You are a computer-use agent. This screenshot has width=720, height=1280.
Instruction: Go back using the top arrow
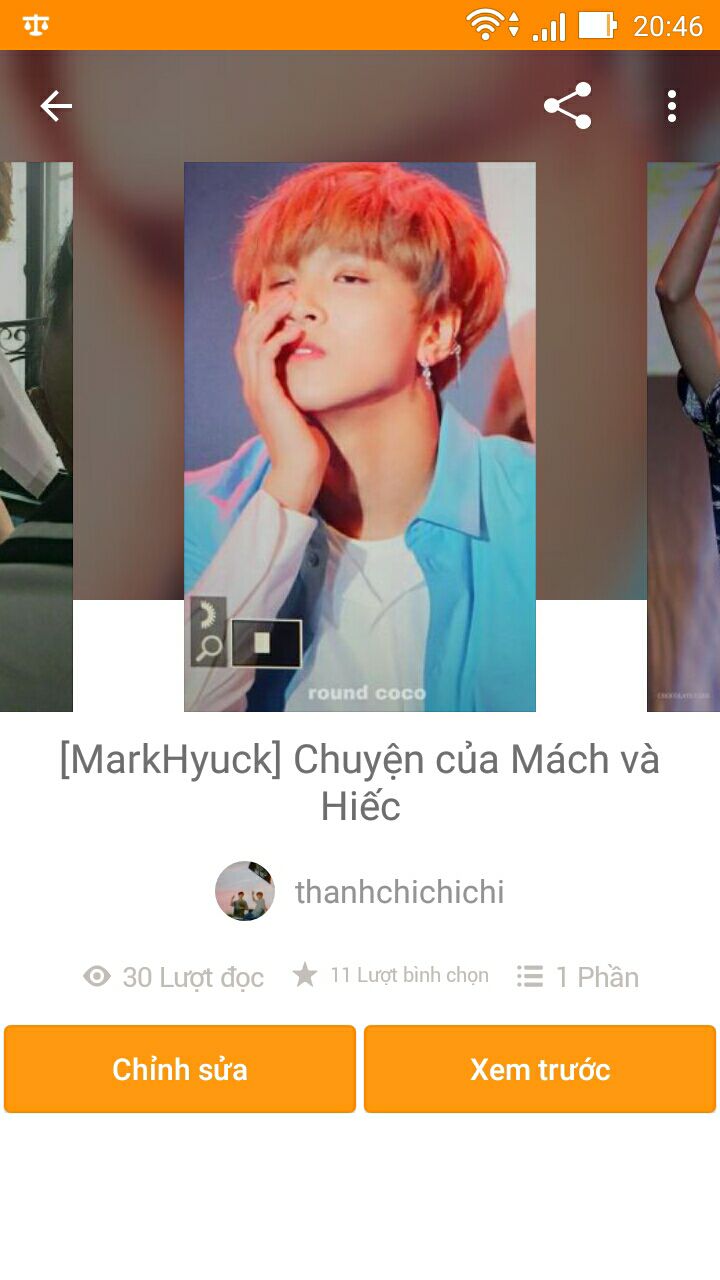click(x=56, y=106)
